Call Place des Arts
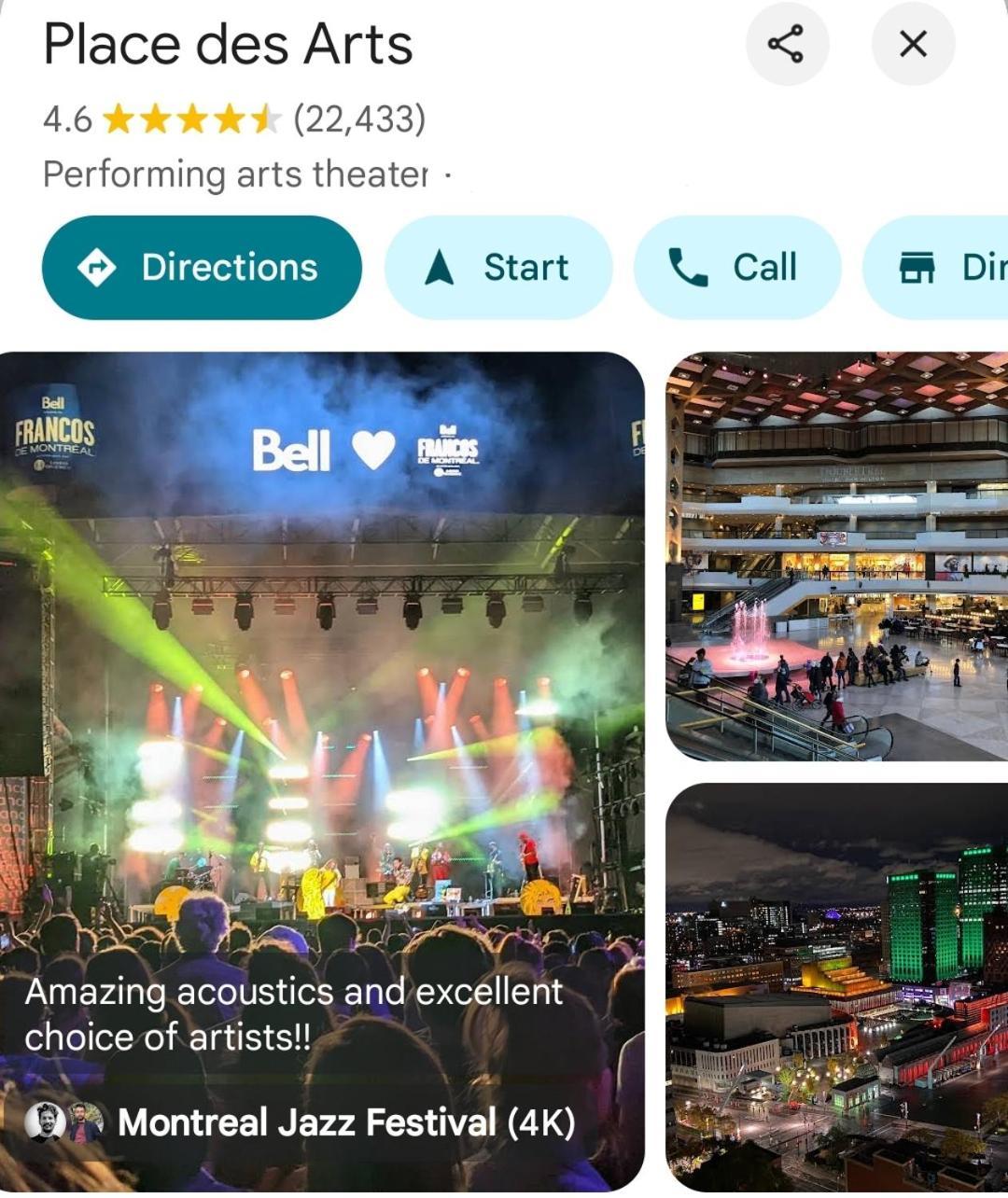Viewport: 1008px width, 1198px height. coord(736,268)
